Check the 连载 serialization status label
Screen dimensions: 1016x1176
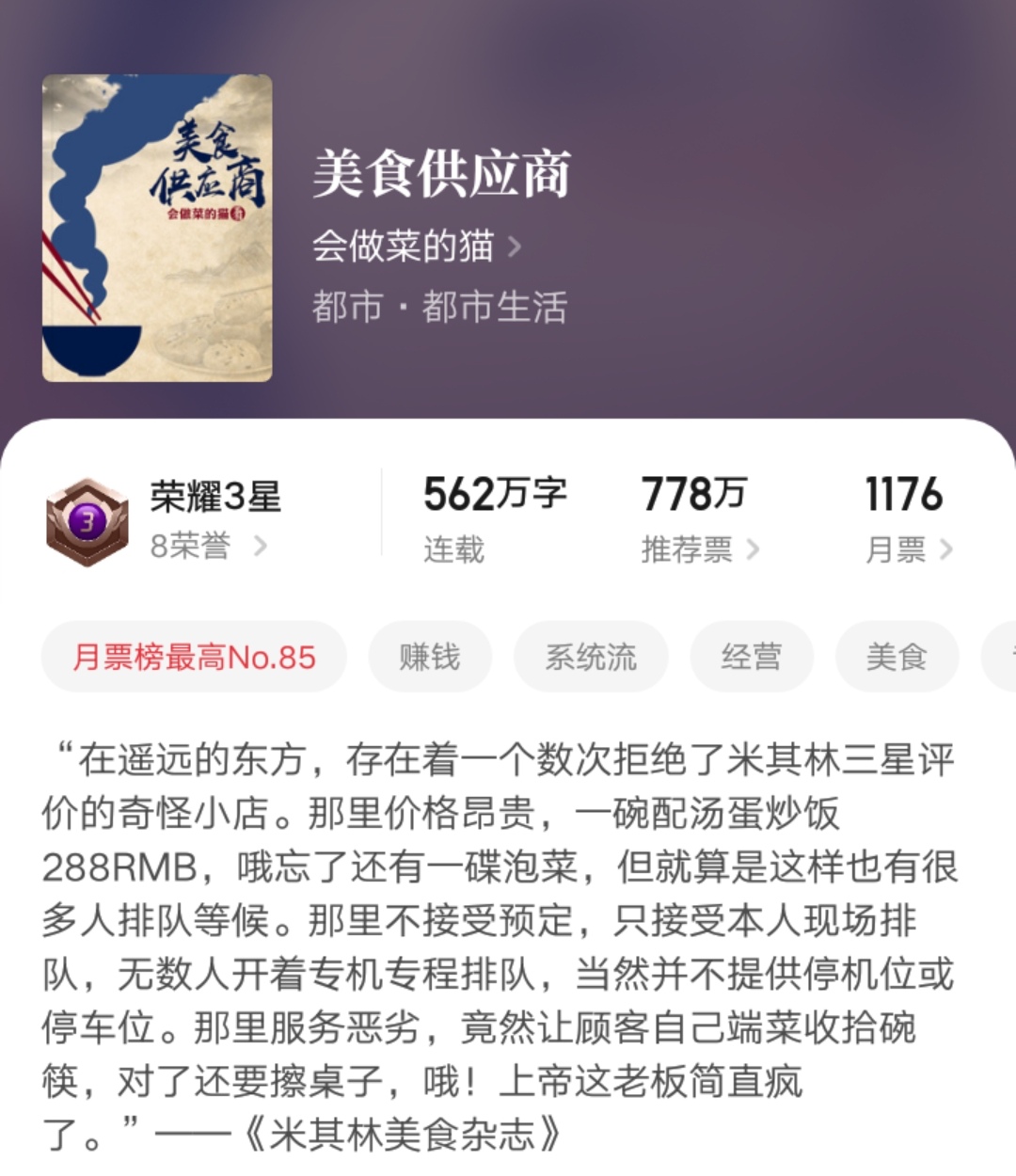click(x=452, y=553)
